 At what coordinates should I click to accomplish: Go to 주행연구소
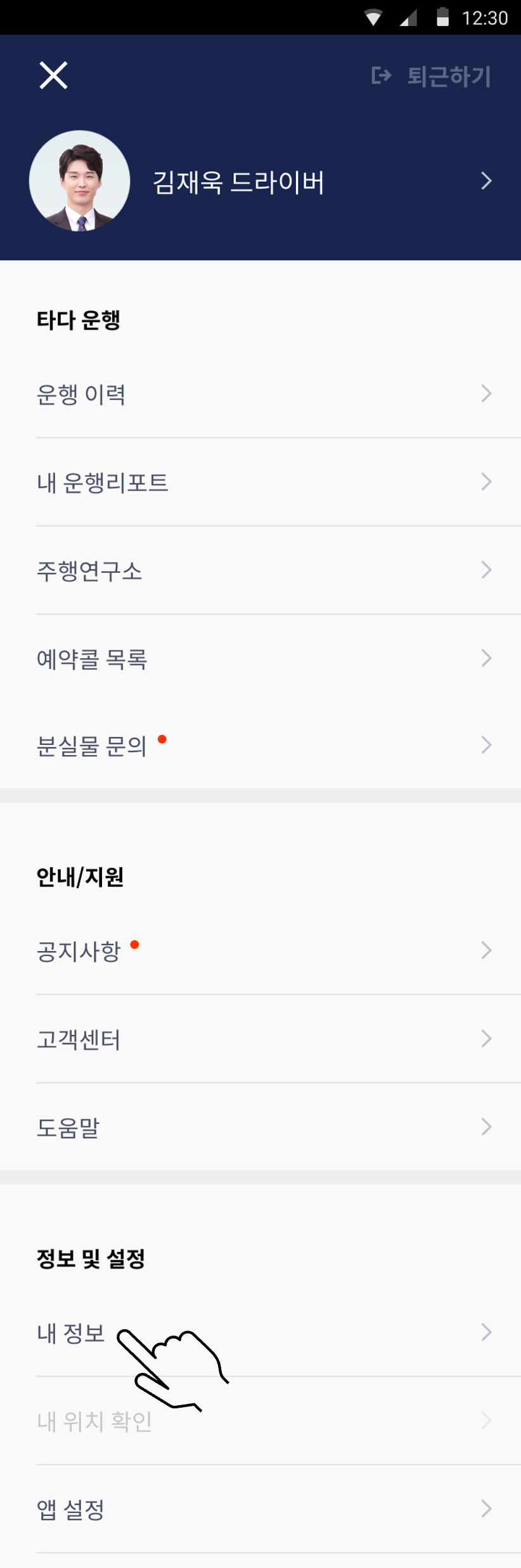(x=260, y=570)
